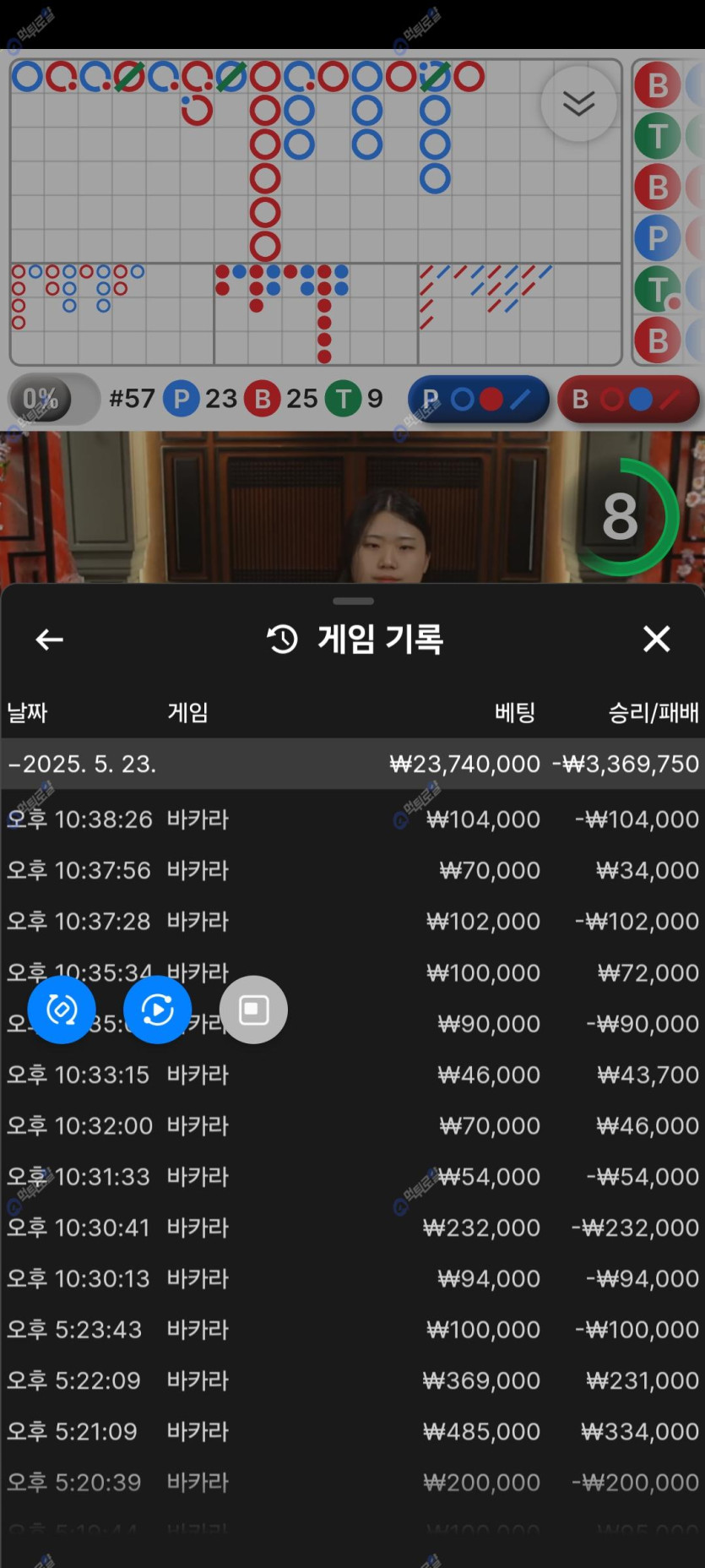Open the 5:22:09 baccarat record
The image size is (705, 1568).
352,1380
